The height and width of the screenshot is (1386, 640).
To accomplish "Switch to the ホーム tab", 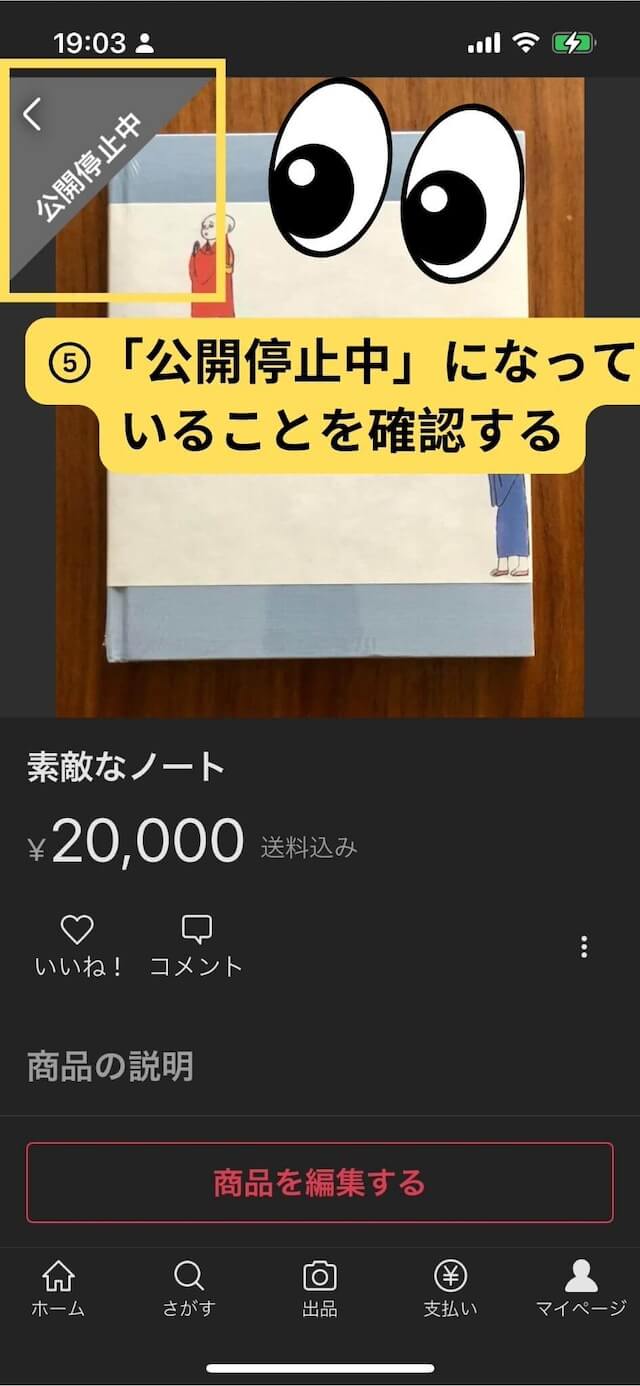I will point(58,1288).
